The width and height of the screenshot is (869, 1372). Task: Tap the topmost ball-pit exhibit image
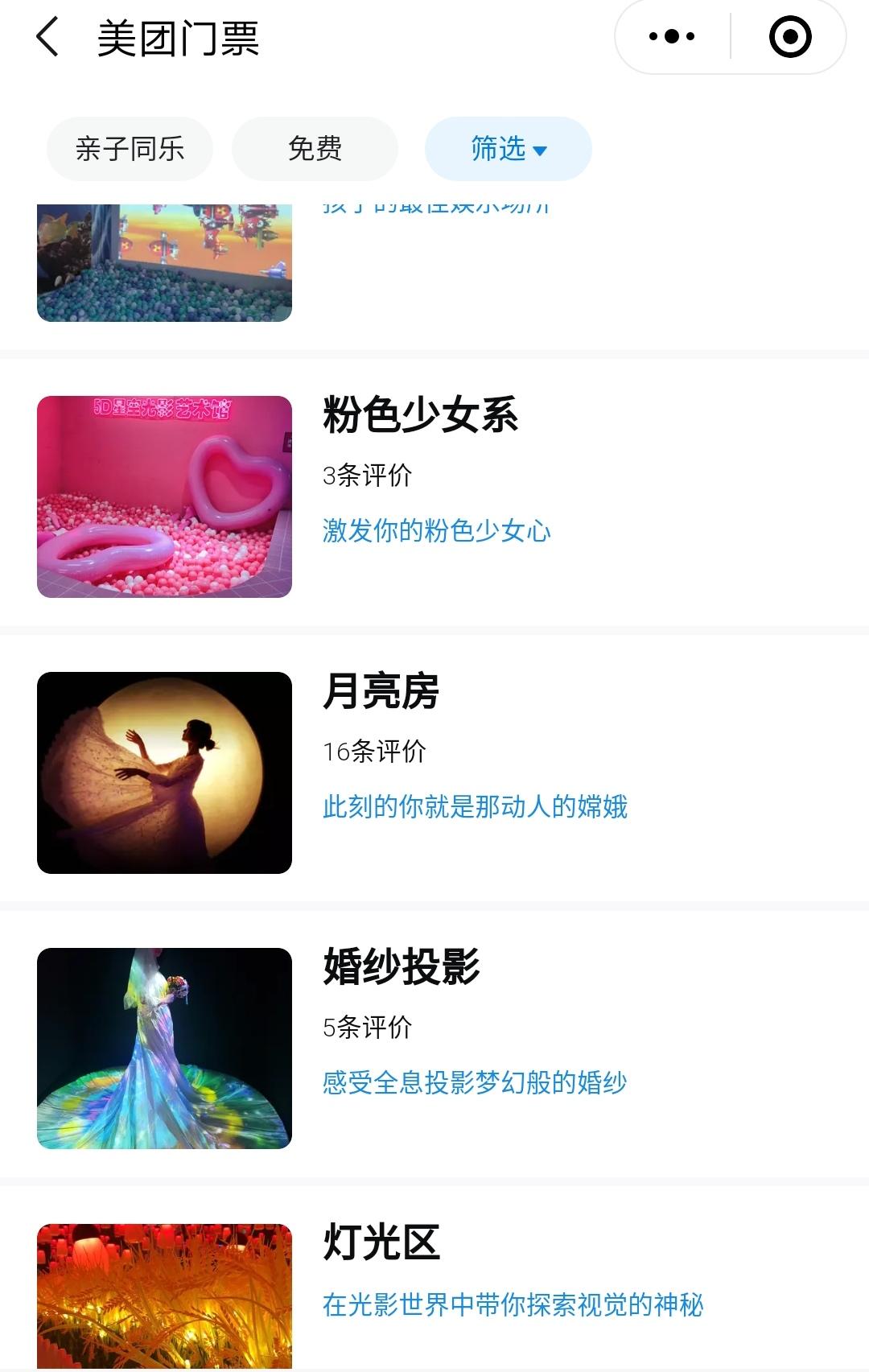point(163,258)
